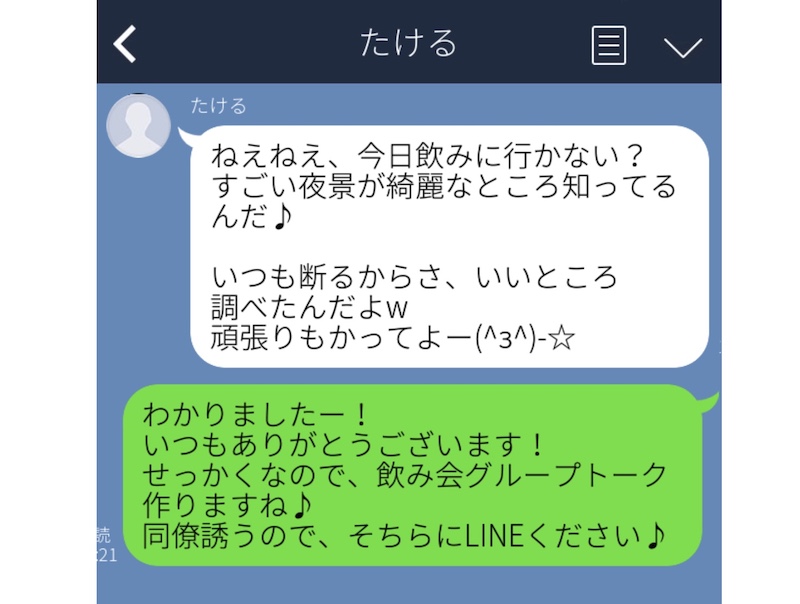The image size is (800, 604).
Task: Expand the chat menu chevron
Action: 682,47
